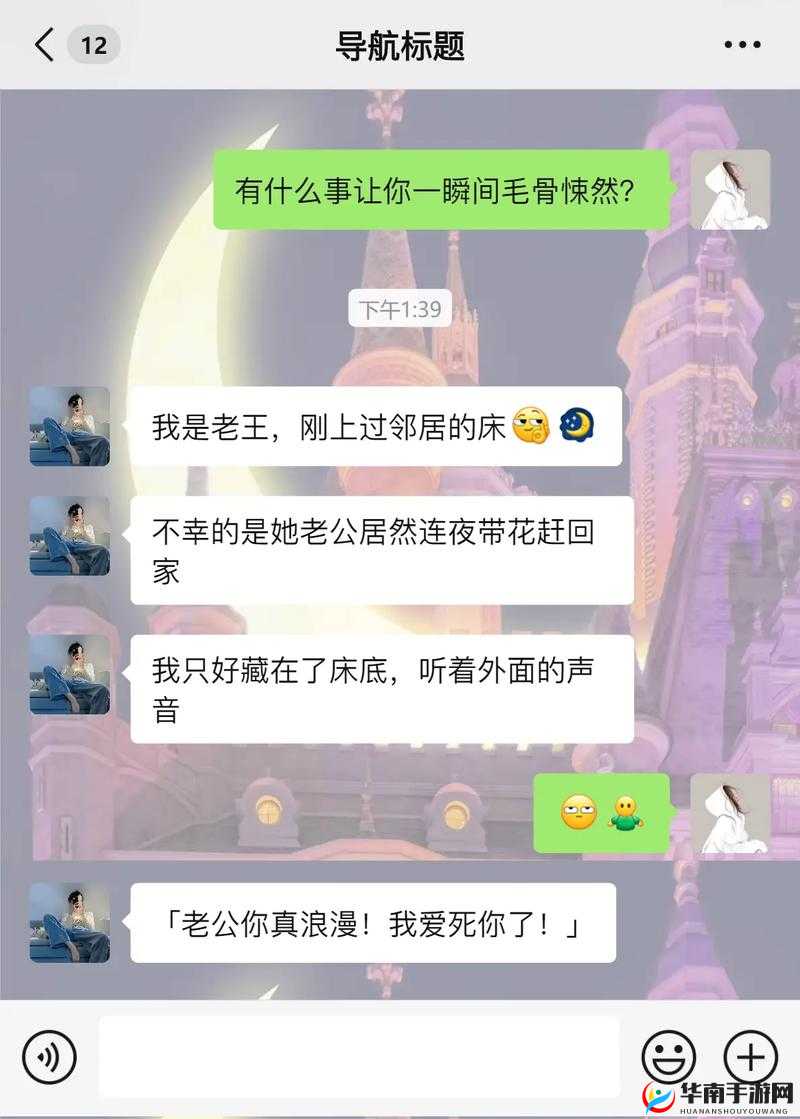Tap 老王's avatar next to his first message
This screenshot has height=1119, width=800.
70,427
